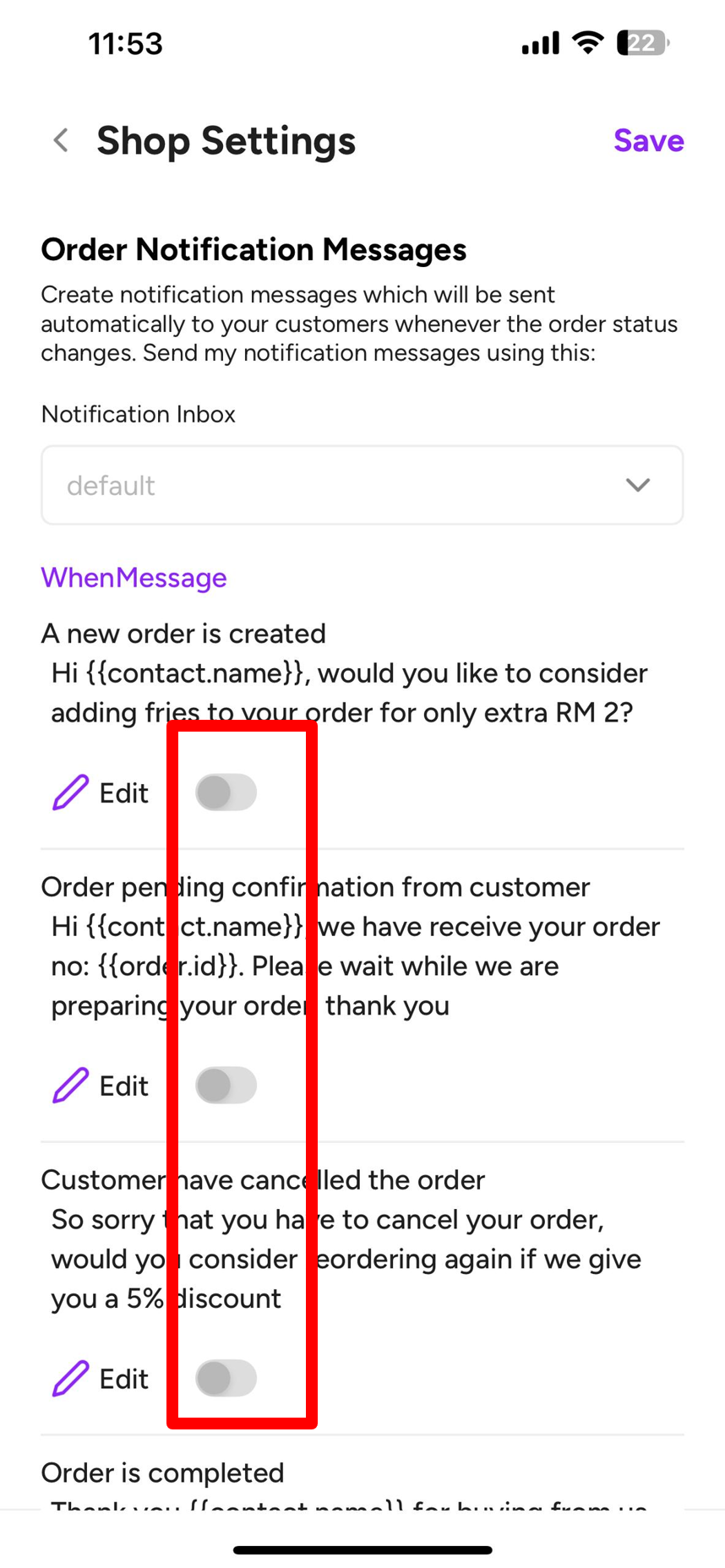This screenshot has height=1568, width=725.
Task: Edit the order pending confirmation message
Action: [x=101, y=1086]
